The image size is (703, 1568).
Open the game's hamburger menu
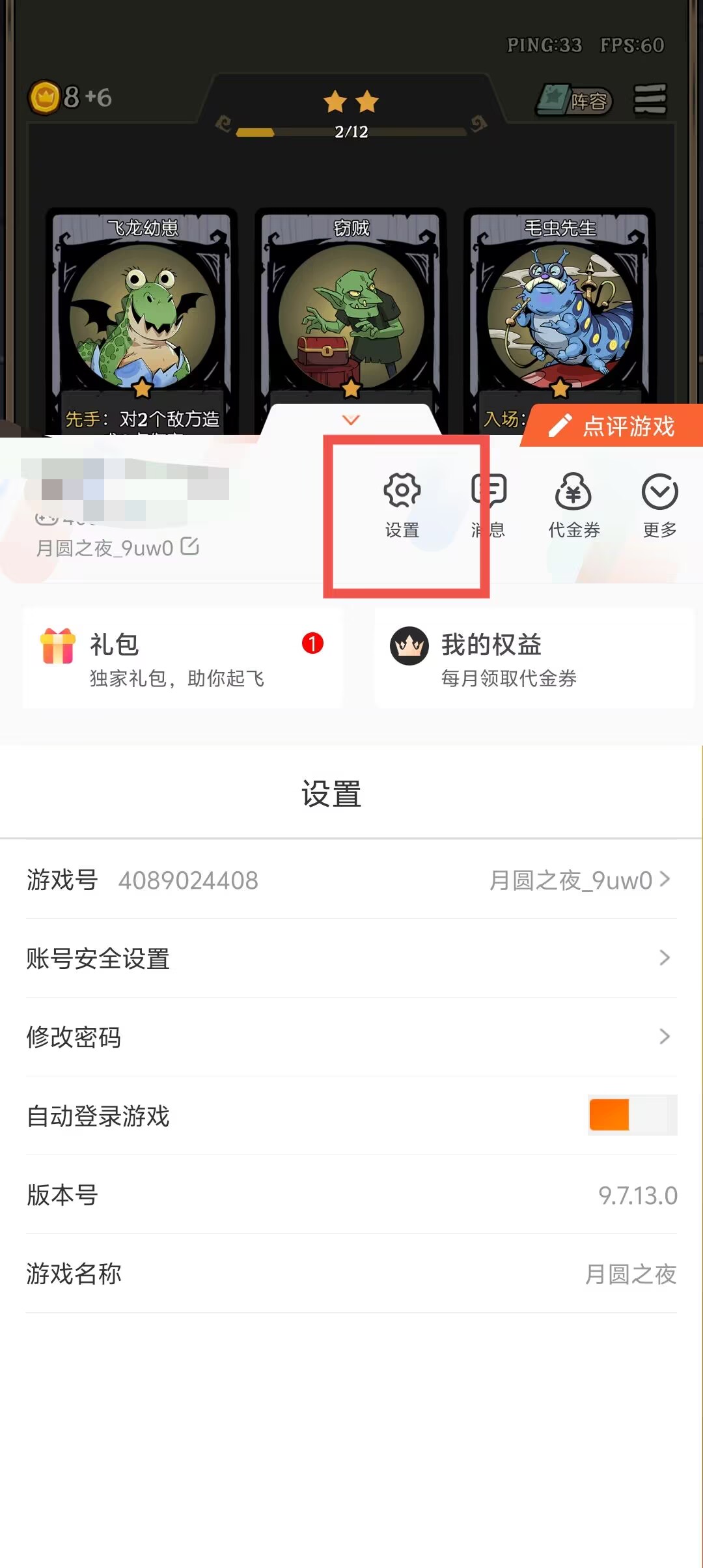(650, 100)
